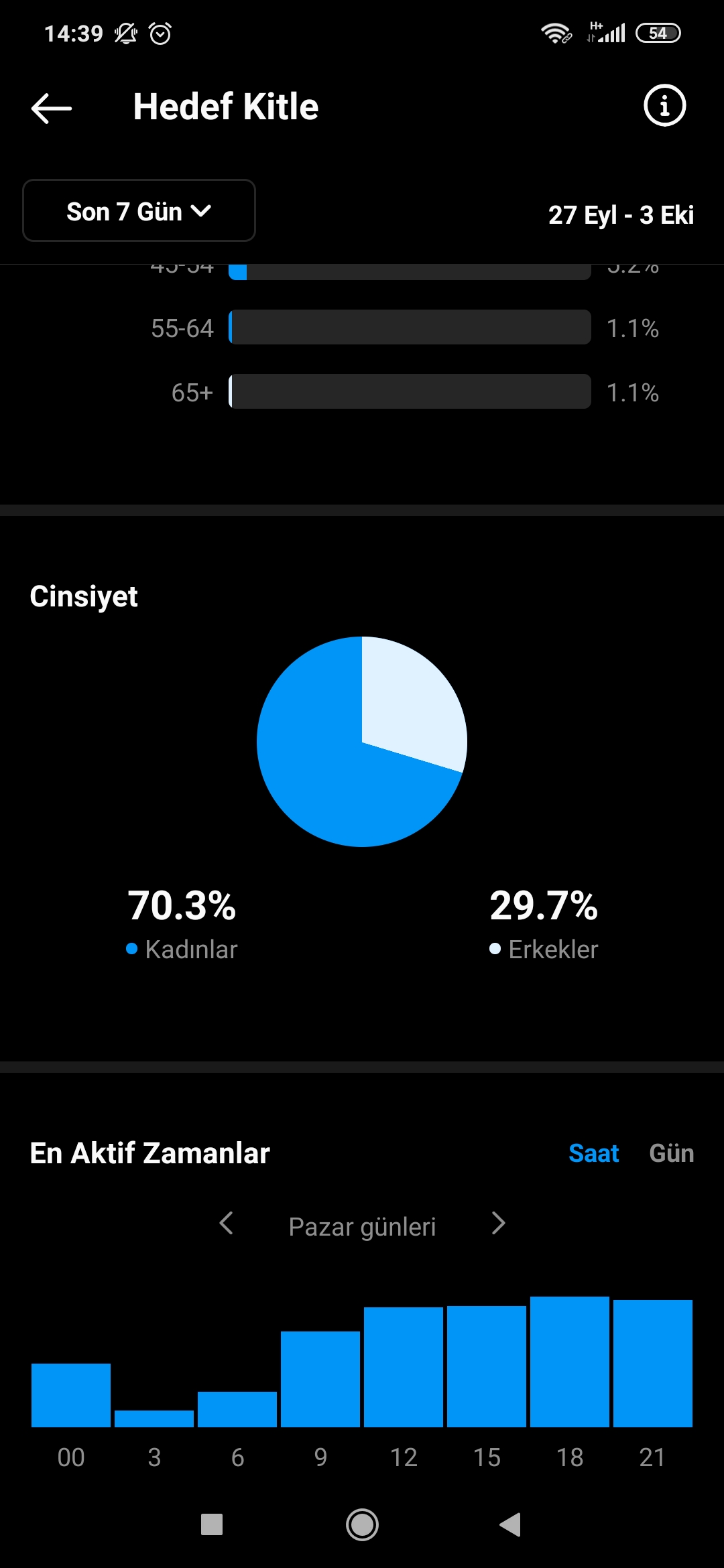Show the next day after Pazar günleri
Viewport: 724px width, 1568px height.
coord(498,1224)
